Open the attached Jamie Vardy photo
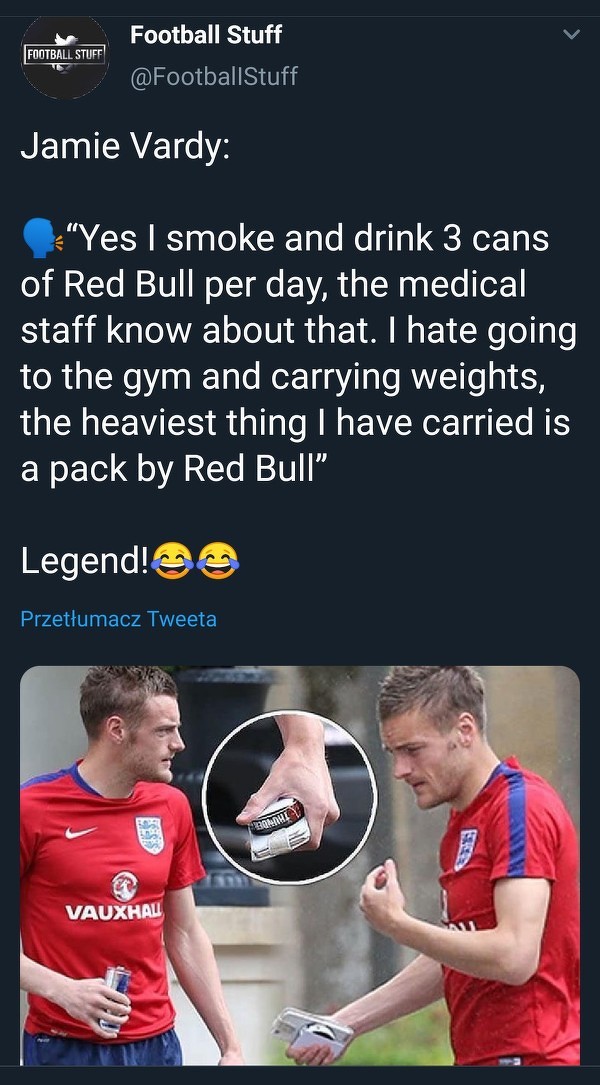The height and width of the screenshot is (1085, 600). click(x=300, y=865)
